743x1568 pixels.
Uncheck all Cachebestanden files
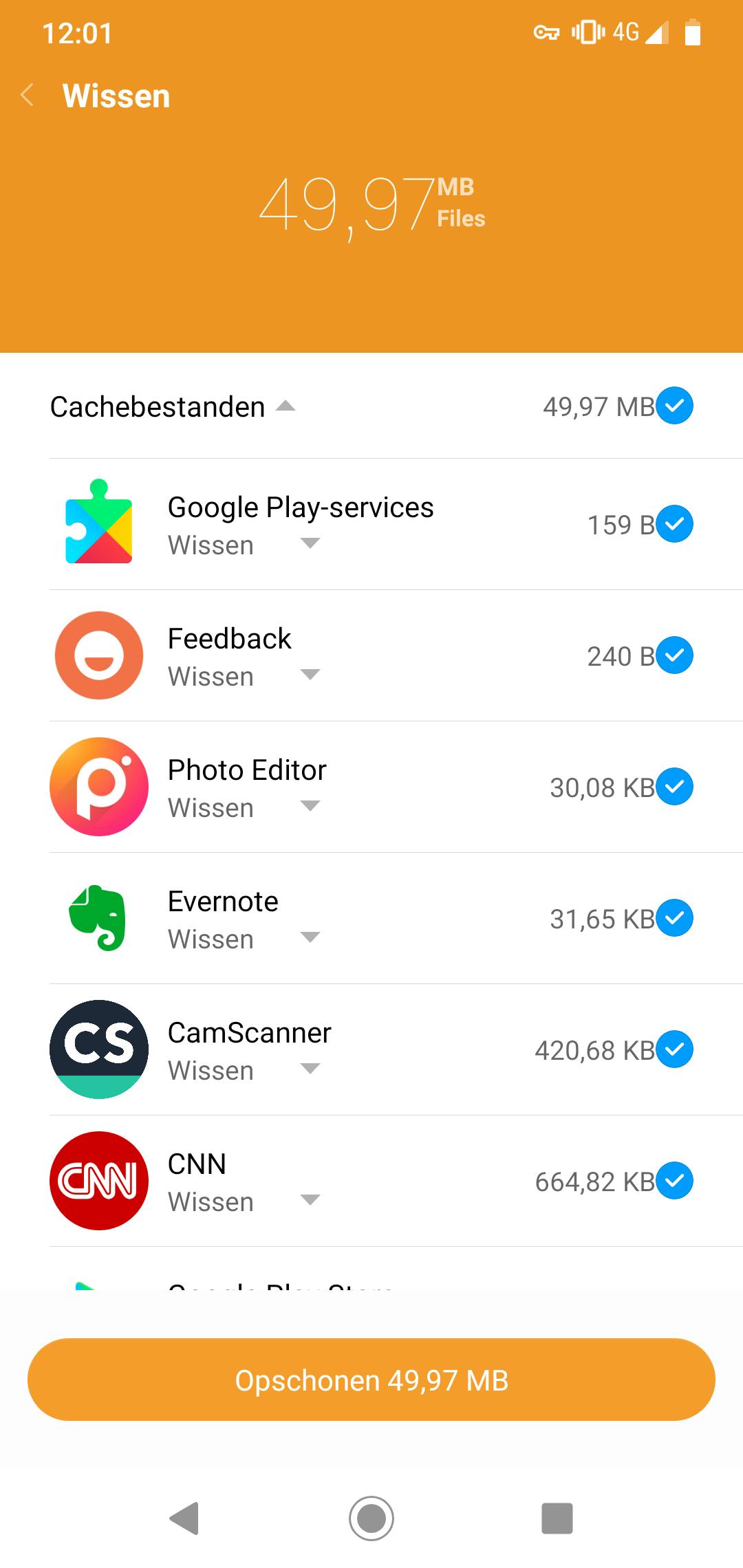click(x=674, y=406)
